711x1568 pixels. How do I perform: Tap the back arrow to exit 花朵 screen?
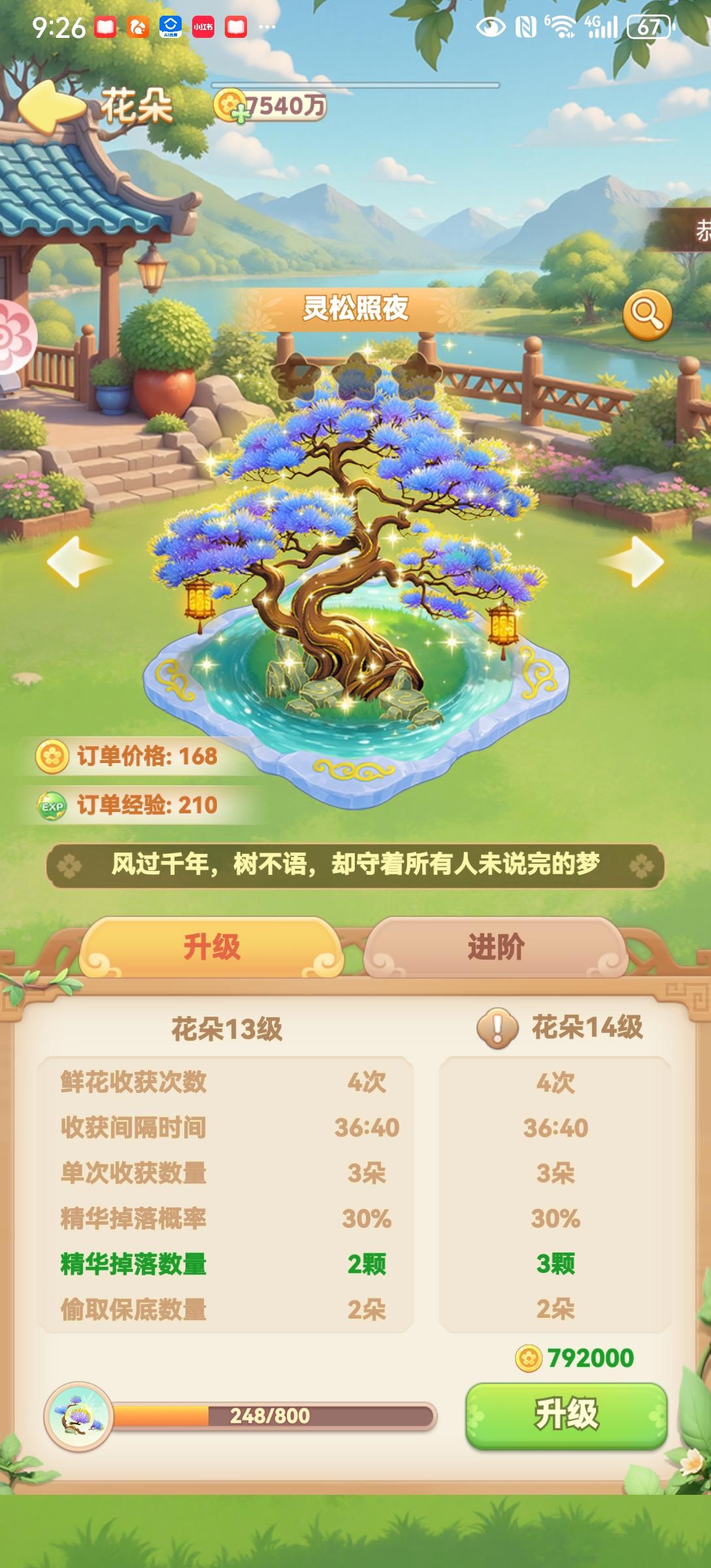click(49, 105)
